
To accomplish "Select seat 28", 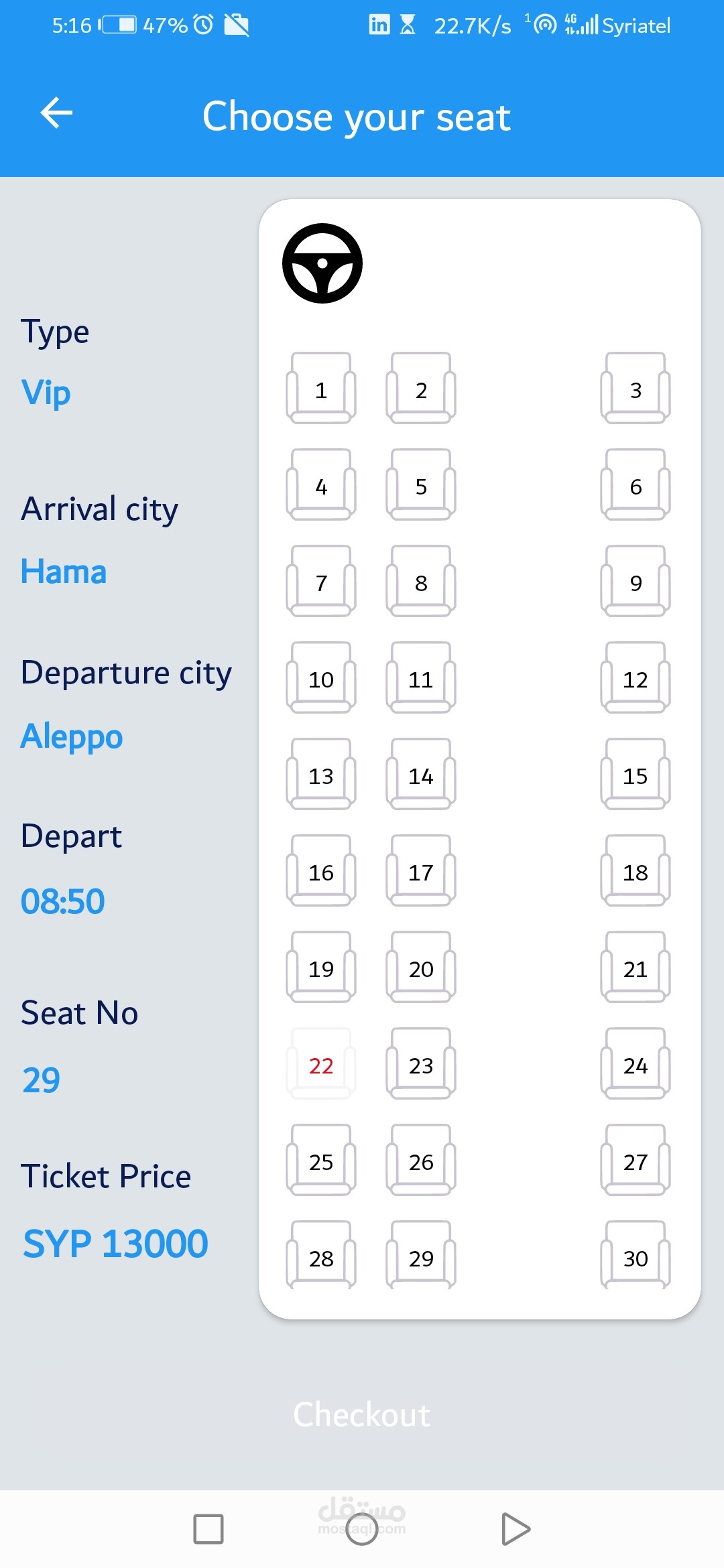I will coord(321,1256).
